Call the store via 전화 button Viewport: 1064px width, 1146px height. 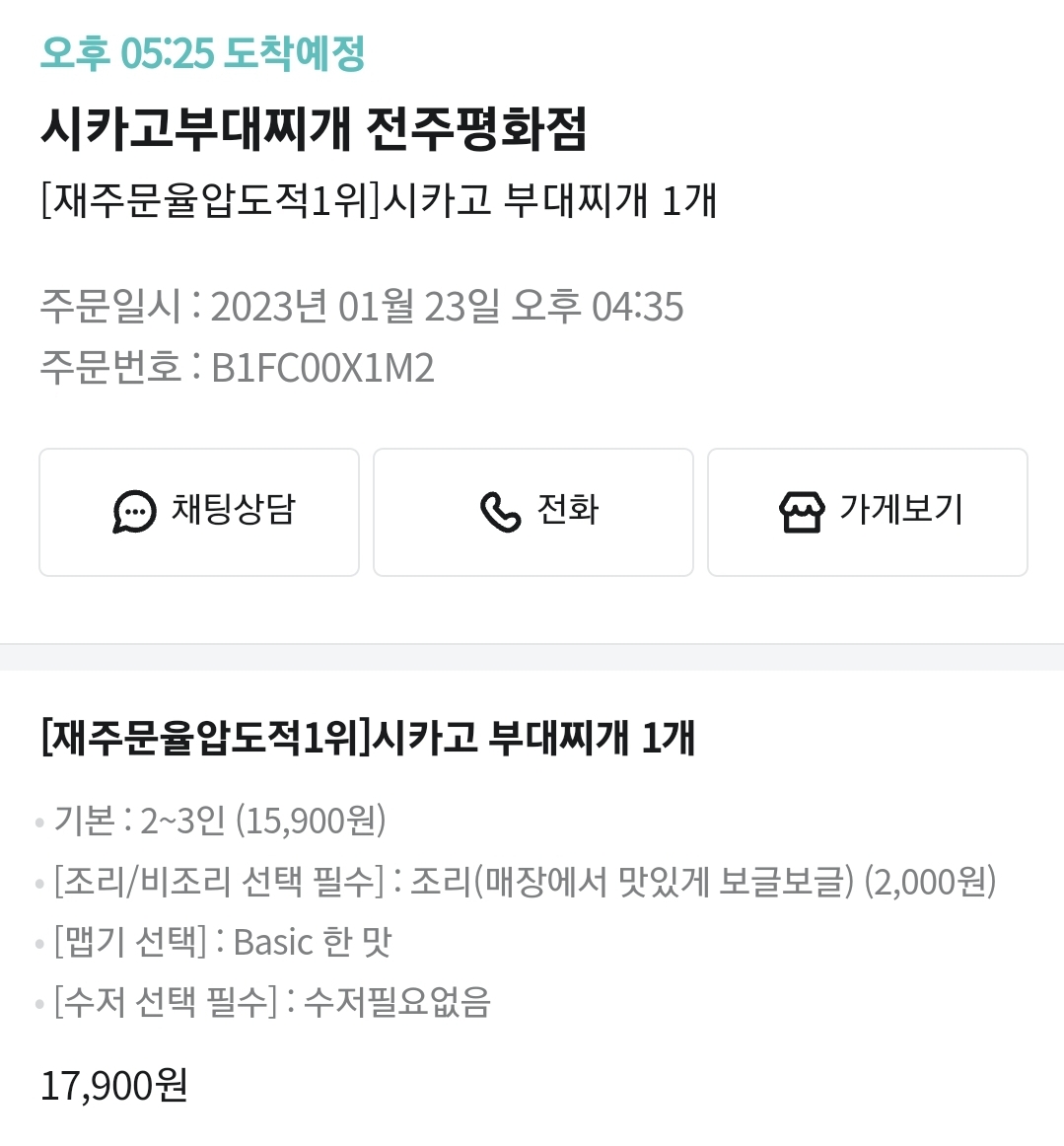(x=533, y=512)
